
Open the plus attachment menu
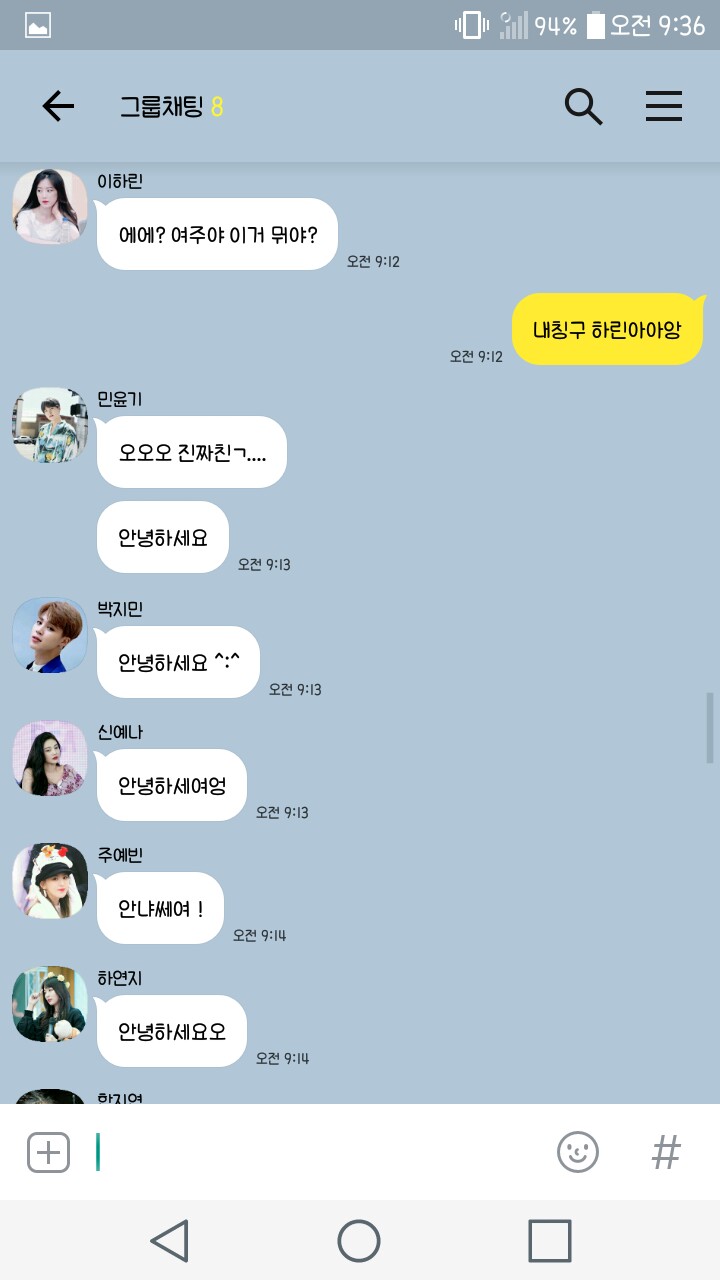click(48, 1152)
